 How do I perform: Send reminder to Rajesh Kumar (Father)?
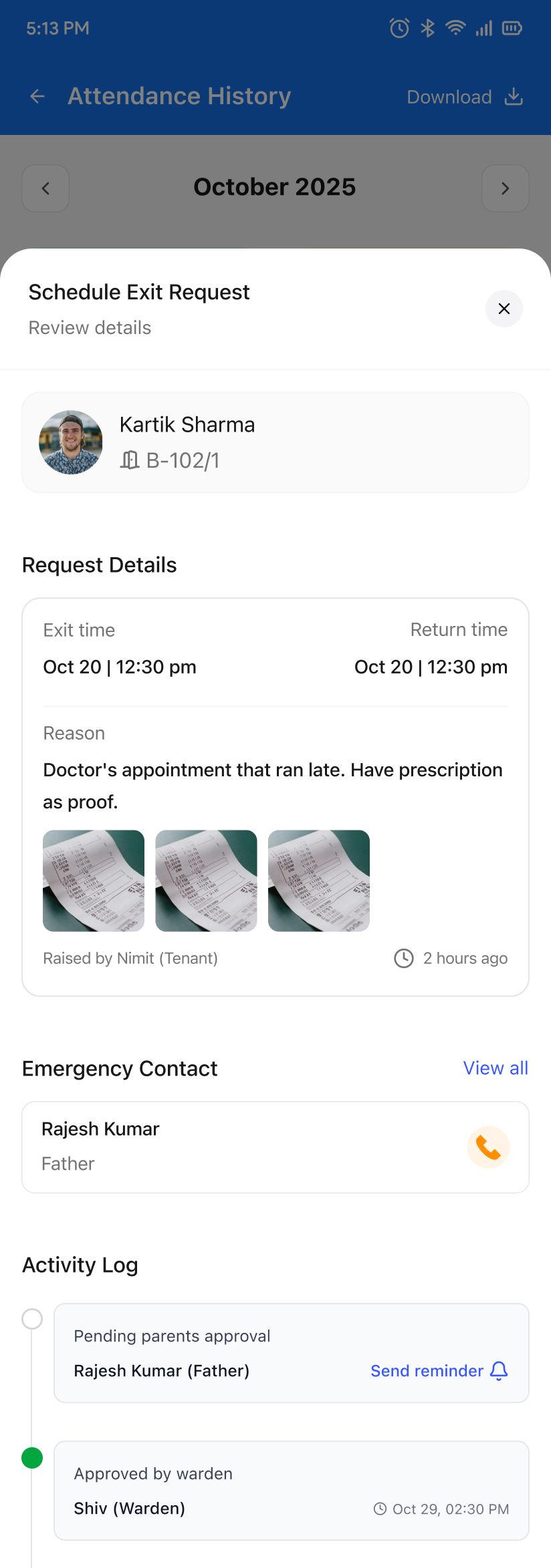(439, 1371)
